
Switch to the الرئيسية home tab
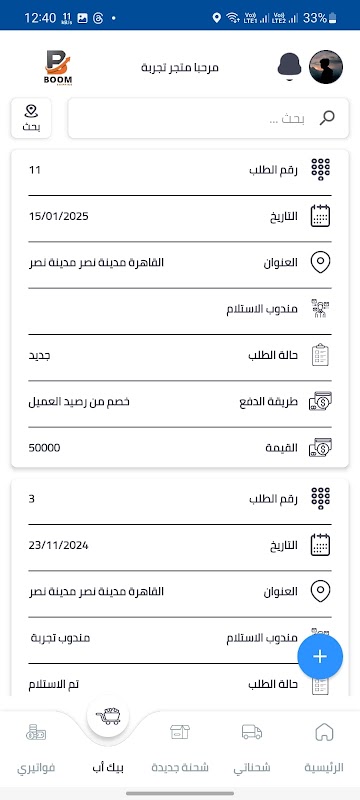pyautogui.click(x=324, y=747)
